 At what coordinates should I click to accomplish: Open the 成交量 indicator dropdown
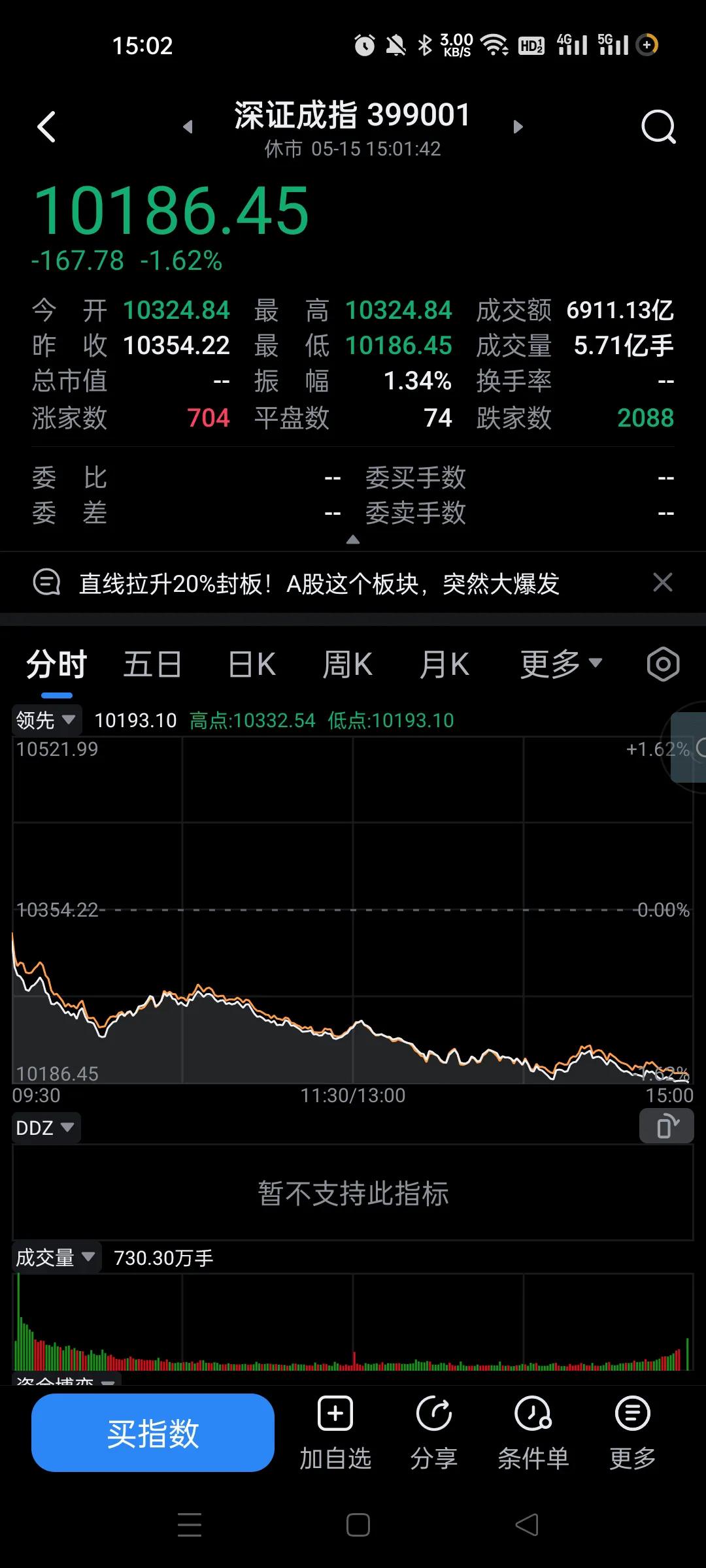click(57, 1257)
